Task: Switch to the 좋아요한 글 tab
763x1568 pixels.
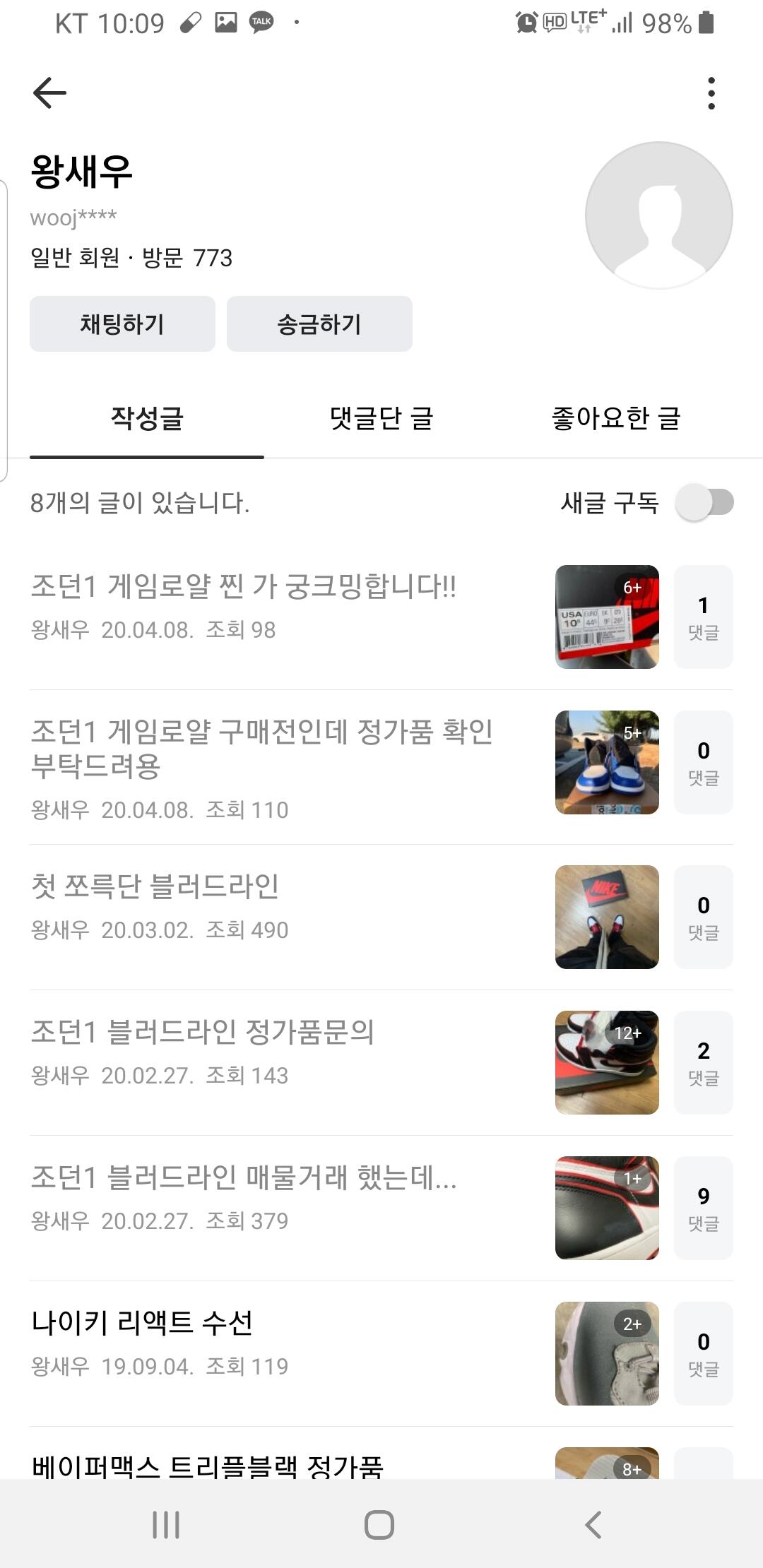Action: click(x=615, y=418)
